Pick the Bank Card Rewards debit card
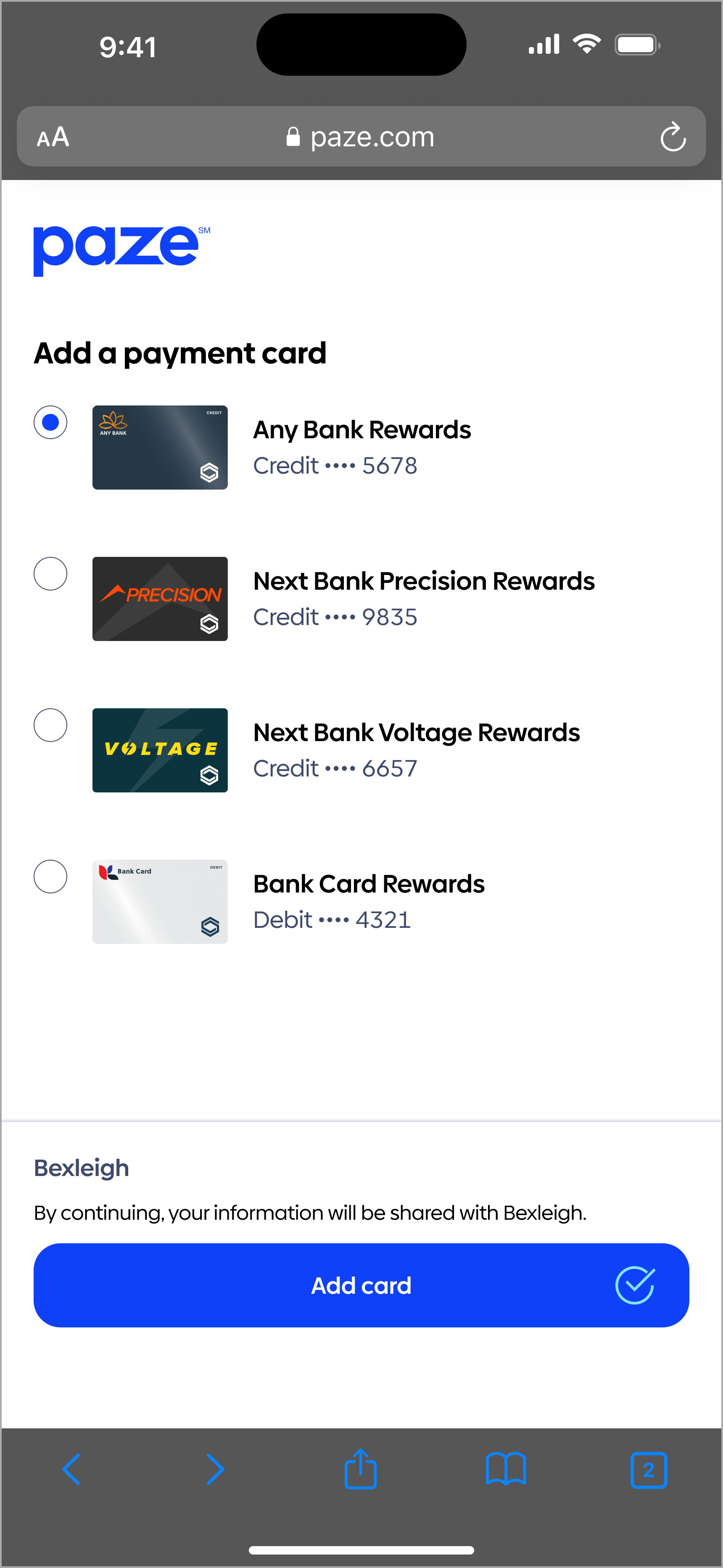The height and width of the screenshot is (1568, 723). pyautogui.click(x=50, y=877)
